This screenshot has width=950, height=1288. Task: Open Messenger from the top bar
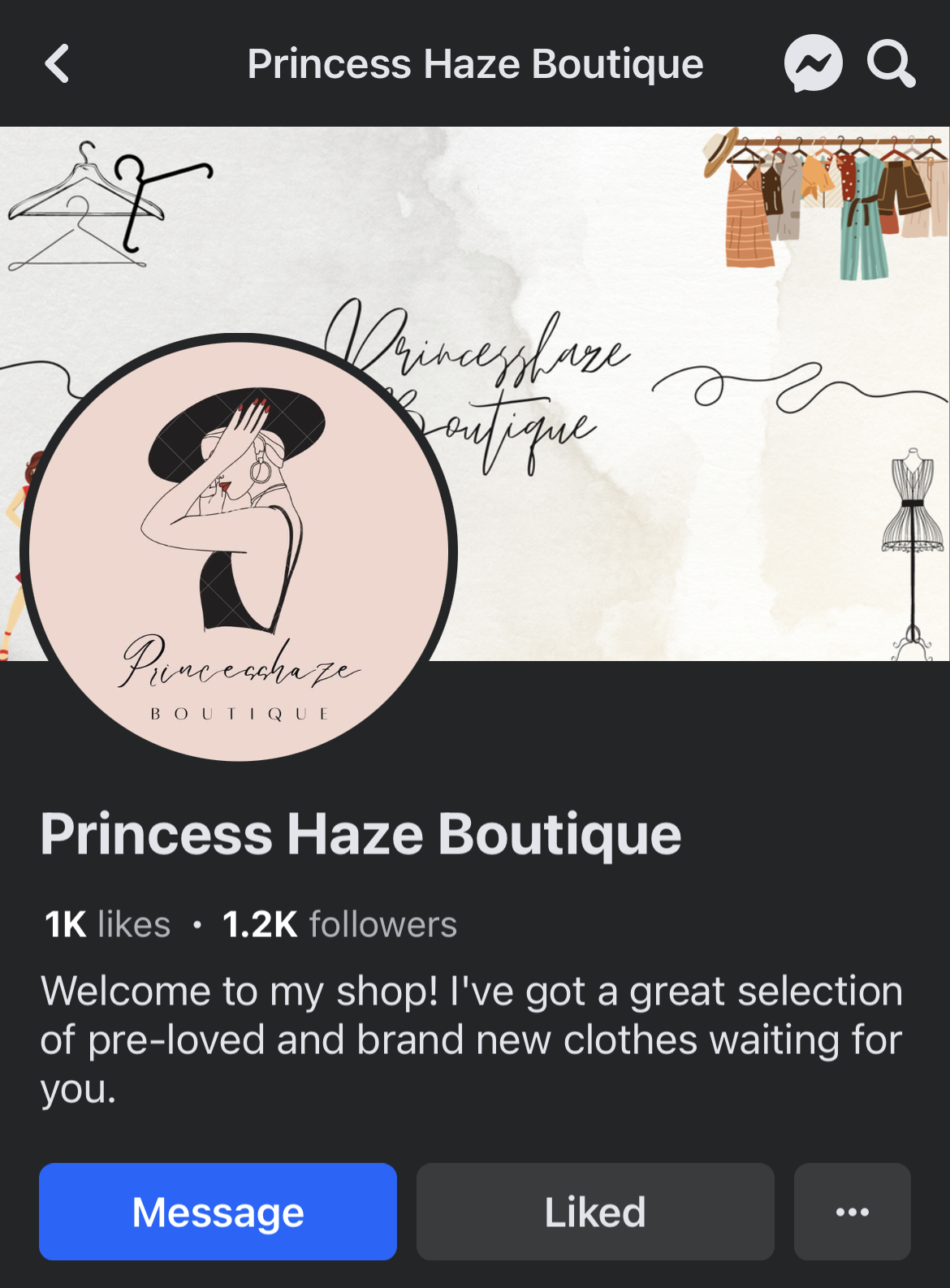[x=813, y=63]
